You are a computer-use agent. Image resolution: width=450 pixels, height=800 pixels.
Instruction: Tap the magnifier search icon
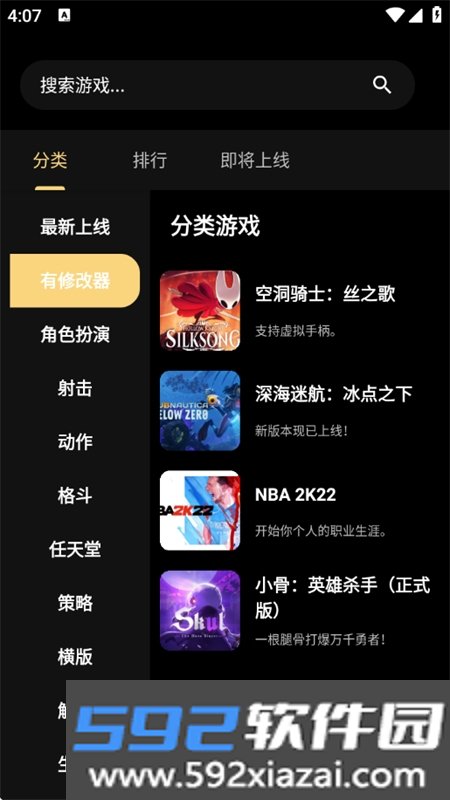[x=382, y=85]
